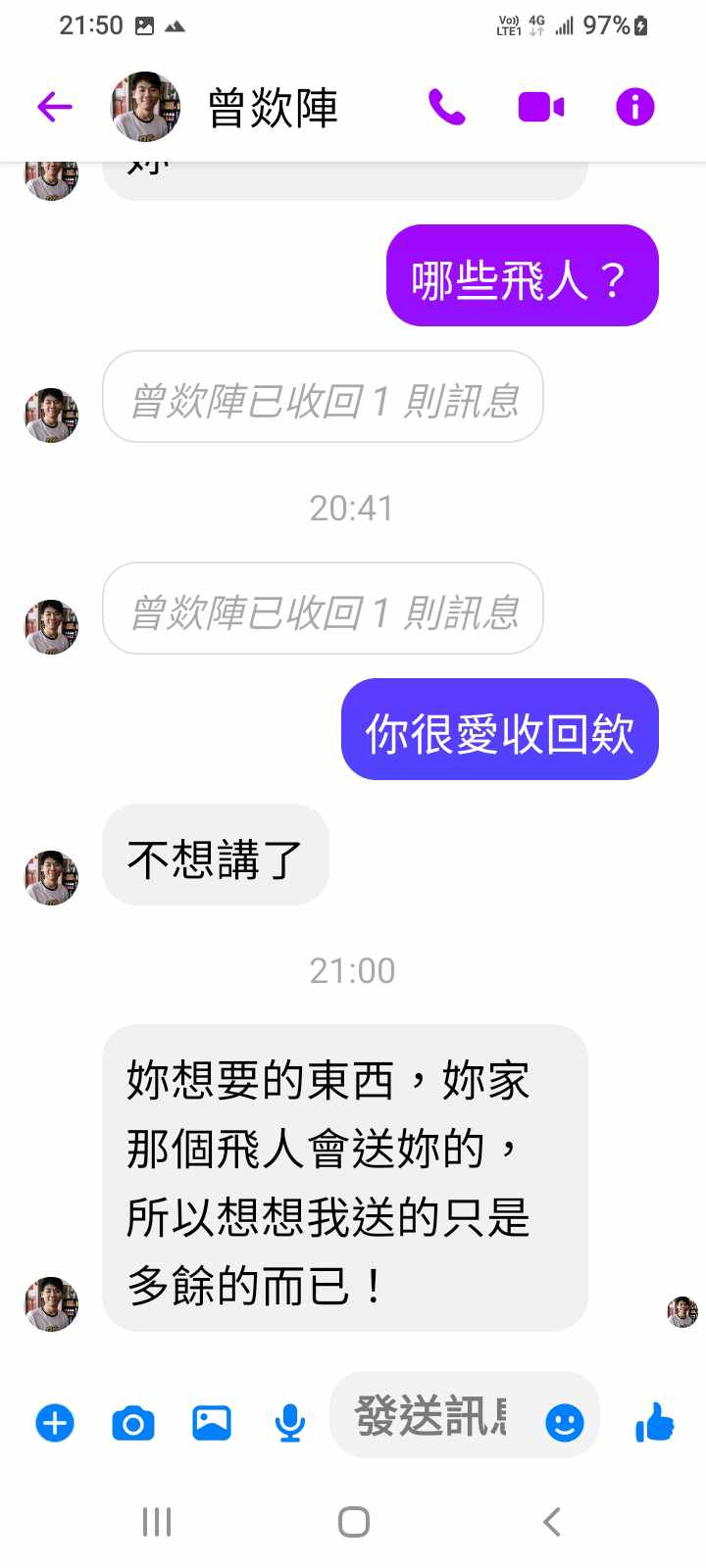Go back to the chat list
Screen dimensions: 706x1568
coord(55,107)
